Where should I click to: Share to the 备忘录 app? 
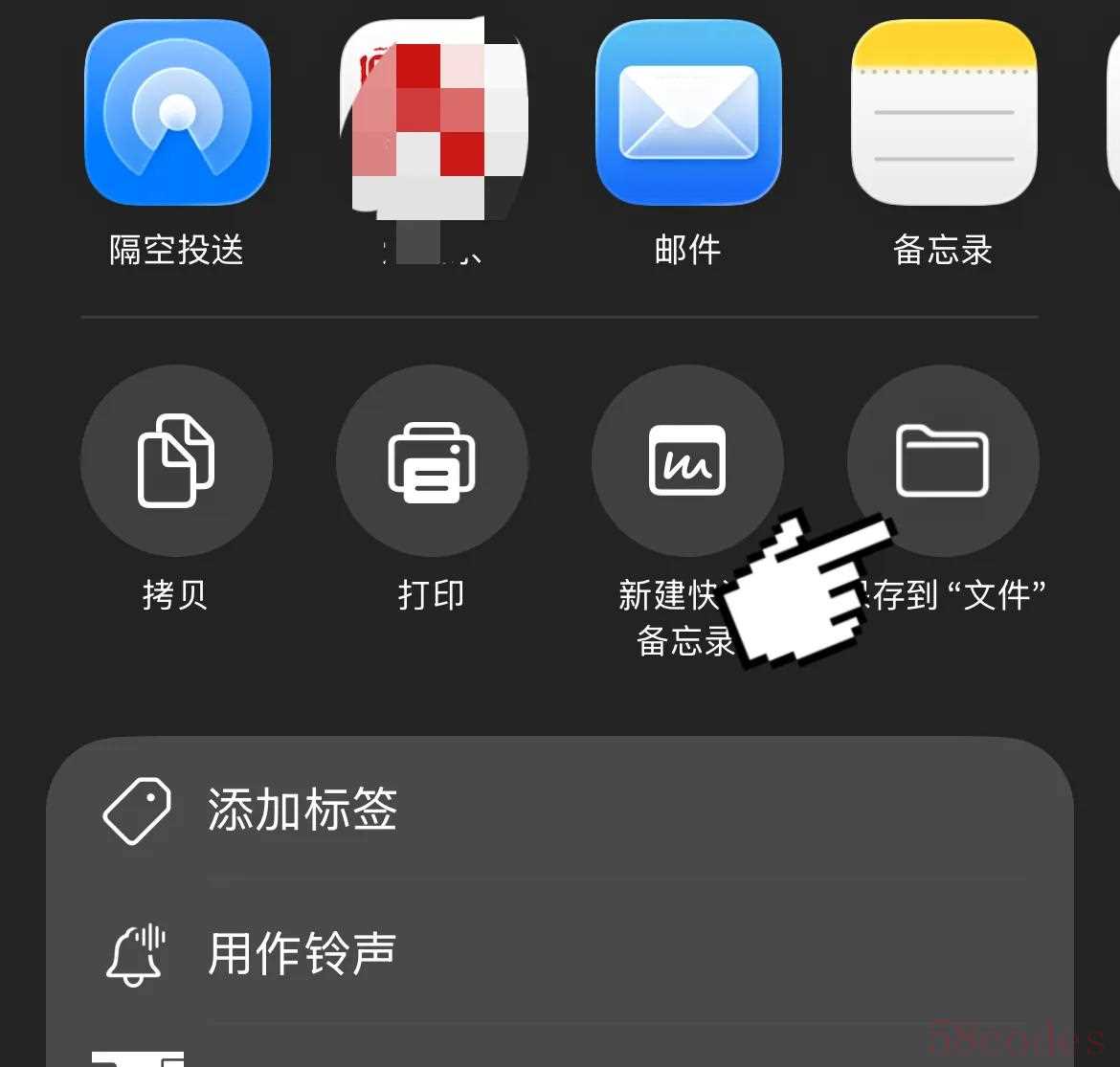(944, 113)
